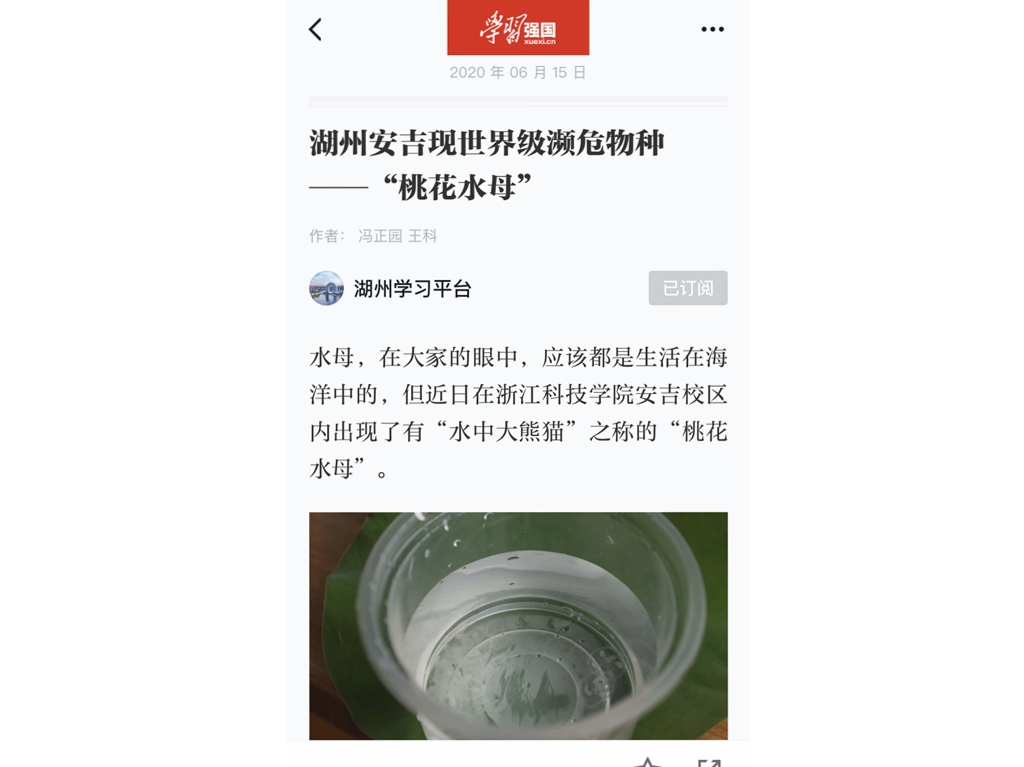The height and width of the screenshot is (767, 1024).
Task: Favorite this article with the star icon
Action: (x=647, y=763)
